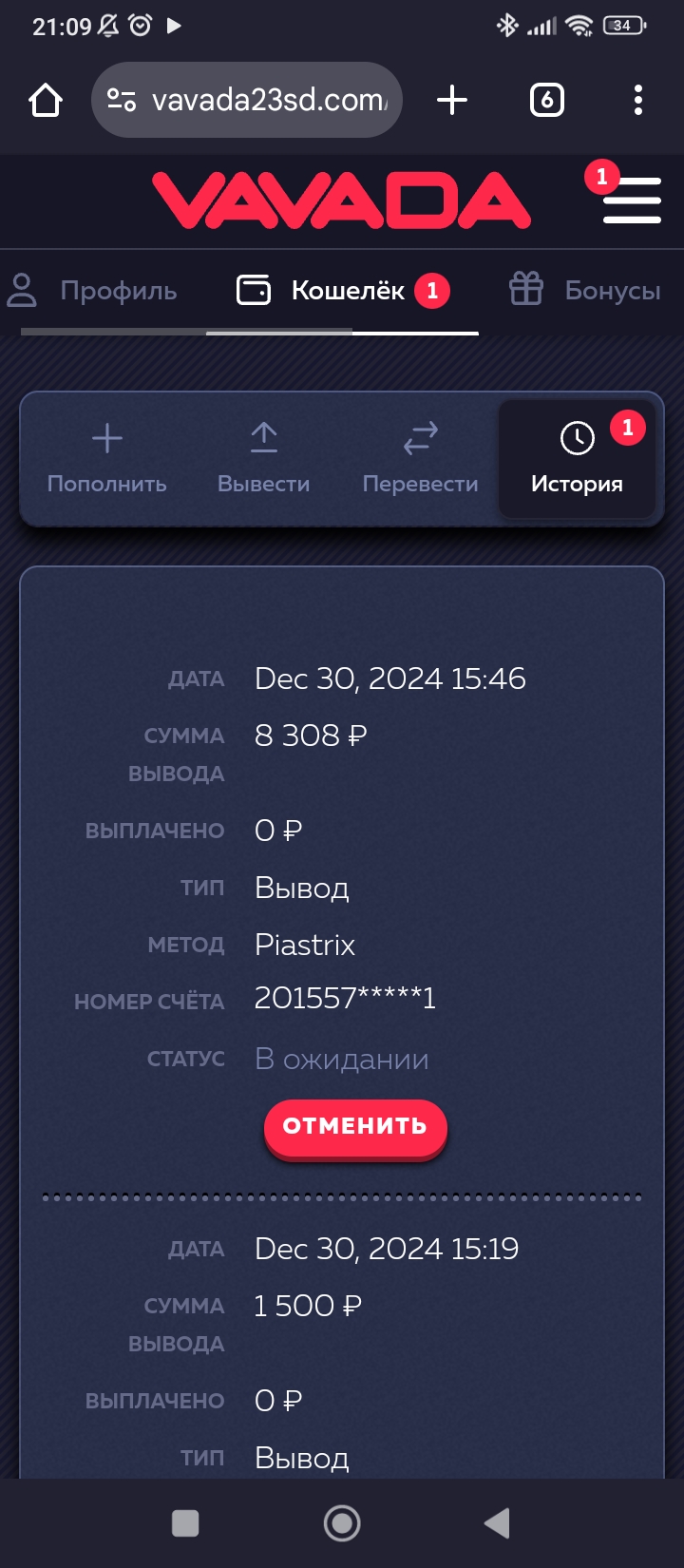This screenshot has width=684, height=1568.
Task: Show the open tabs switcher
Action: tap(546, 100)
